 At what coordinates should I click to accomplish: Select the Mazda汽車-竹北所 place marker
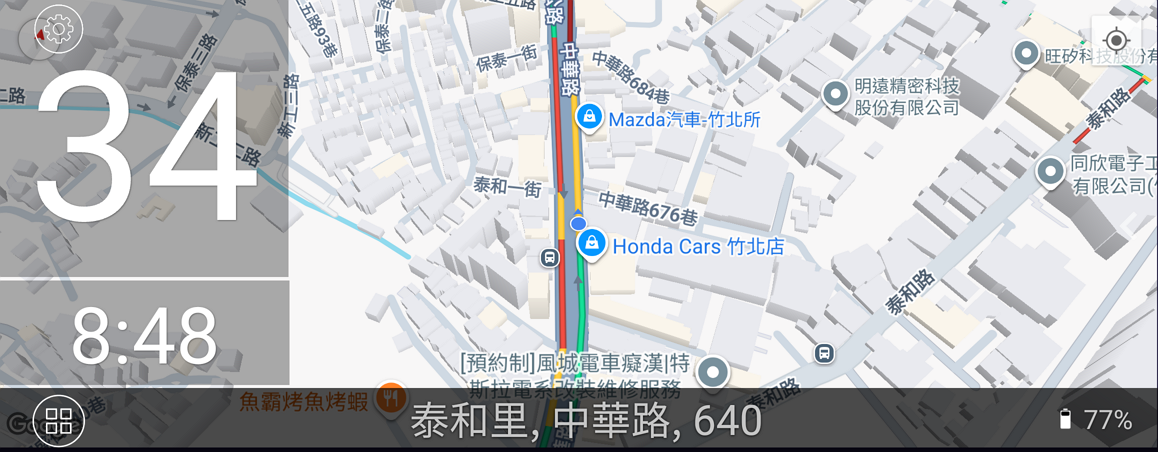pos(589,118)
